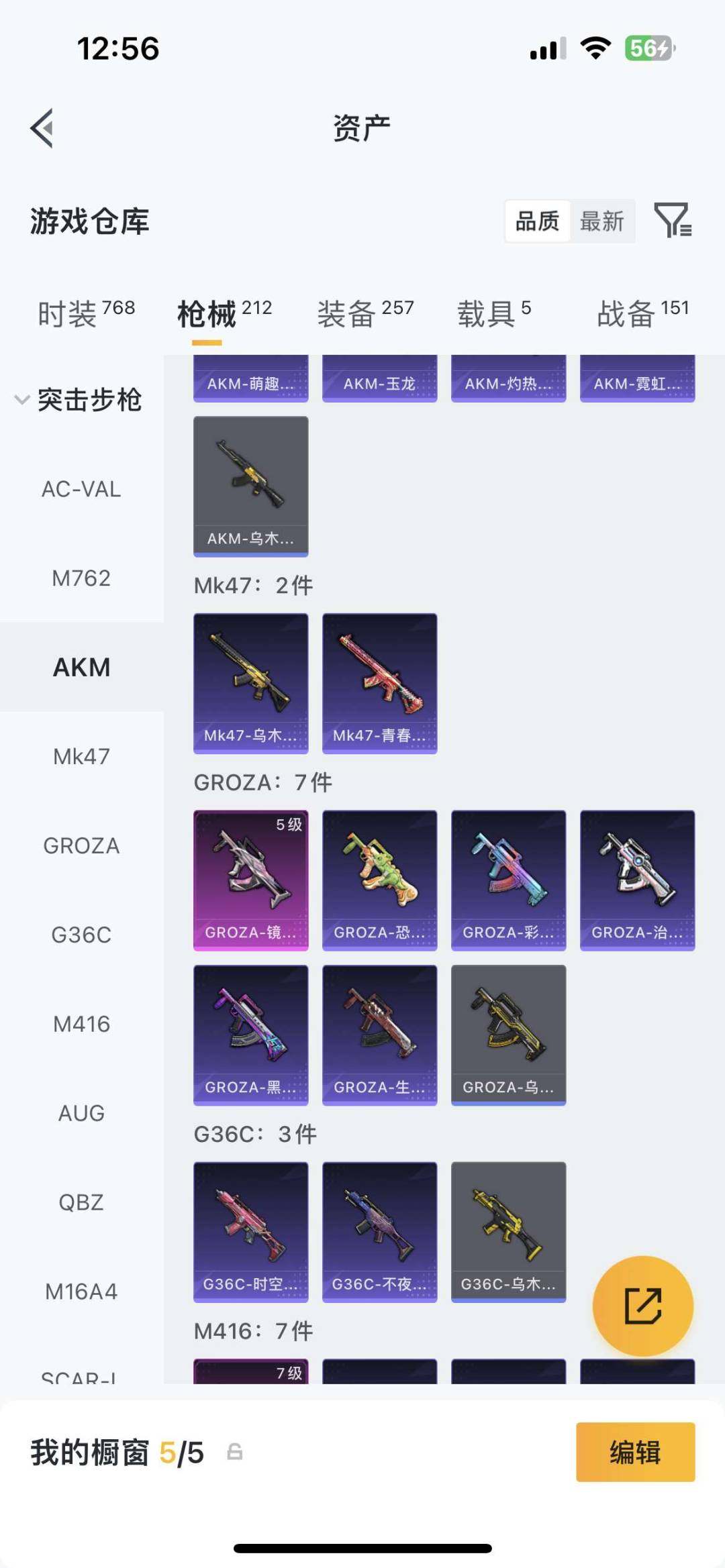Sort by 品质

pos(537,221)
